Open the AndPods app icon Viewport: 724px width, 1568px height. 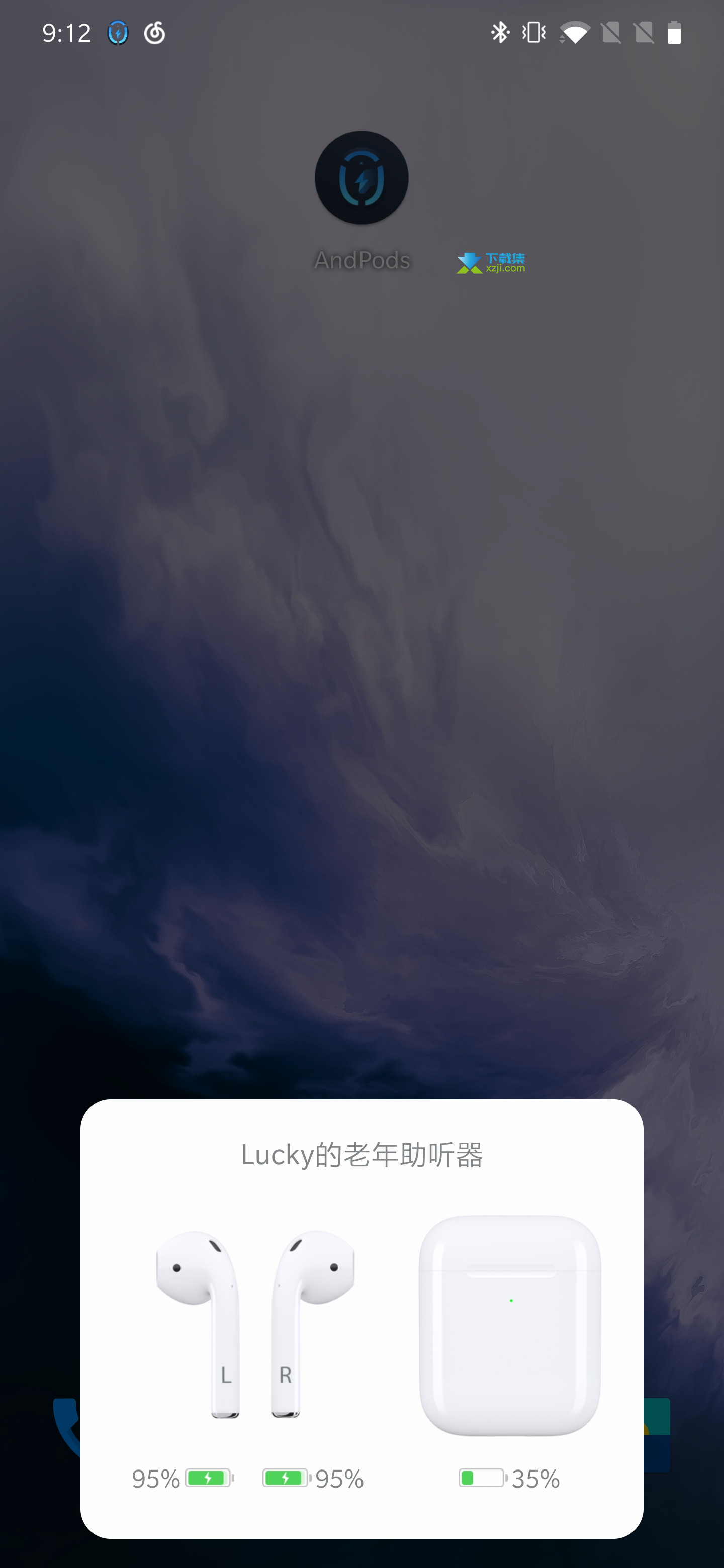pyautogui.click(x=361, y=178)
